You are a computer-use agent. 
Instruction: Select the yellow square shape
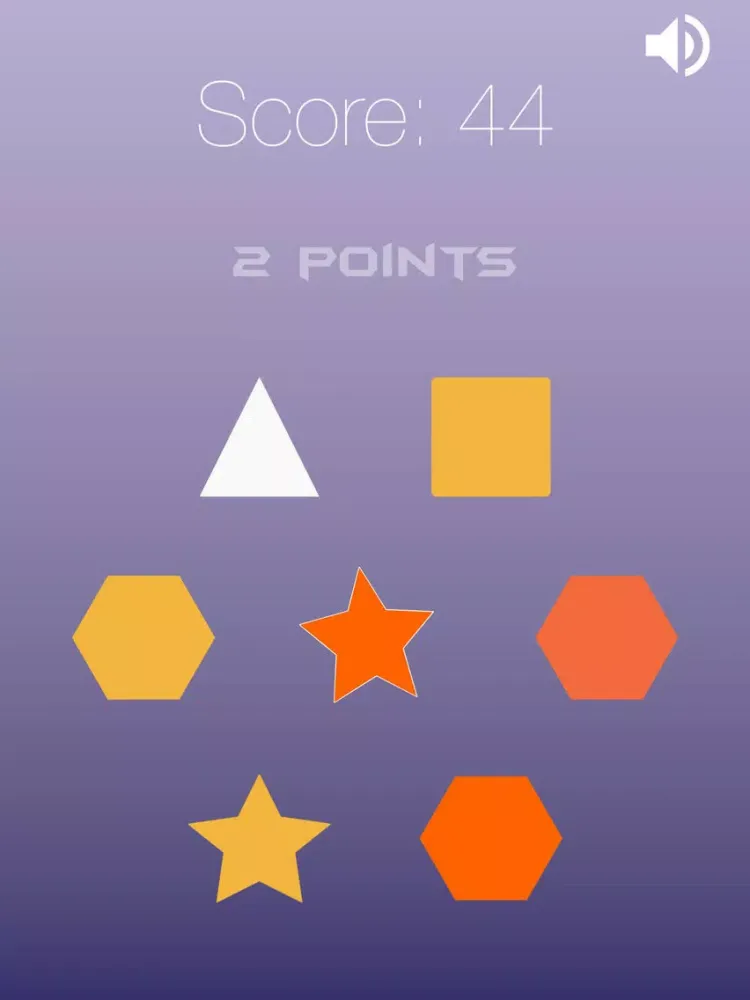coord(490,436)
